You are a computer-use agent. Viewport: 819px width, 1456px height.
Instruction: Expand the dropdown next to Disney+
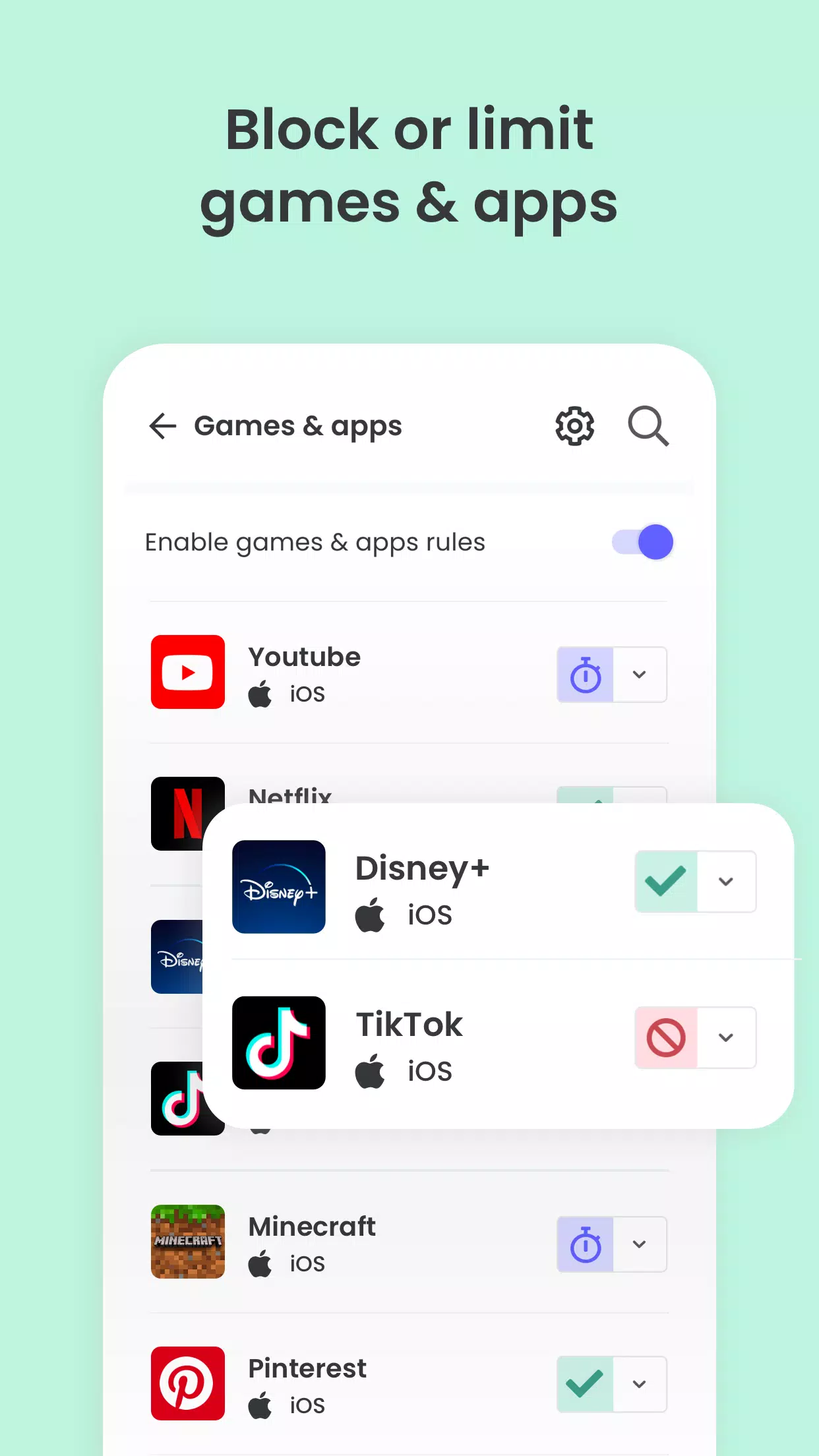tap(727, 881)
